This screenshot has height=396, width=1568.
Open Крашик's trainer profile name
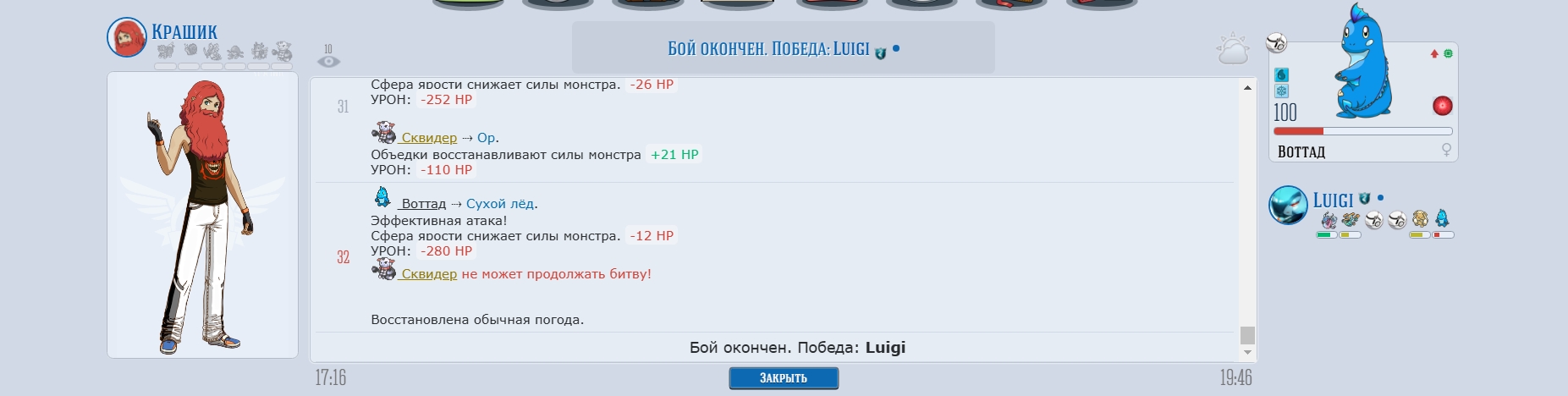pyautogui.click(x=184, y=32)
